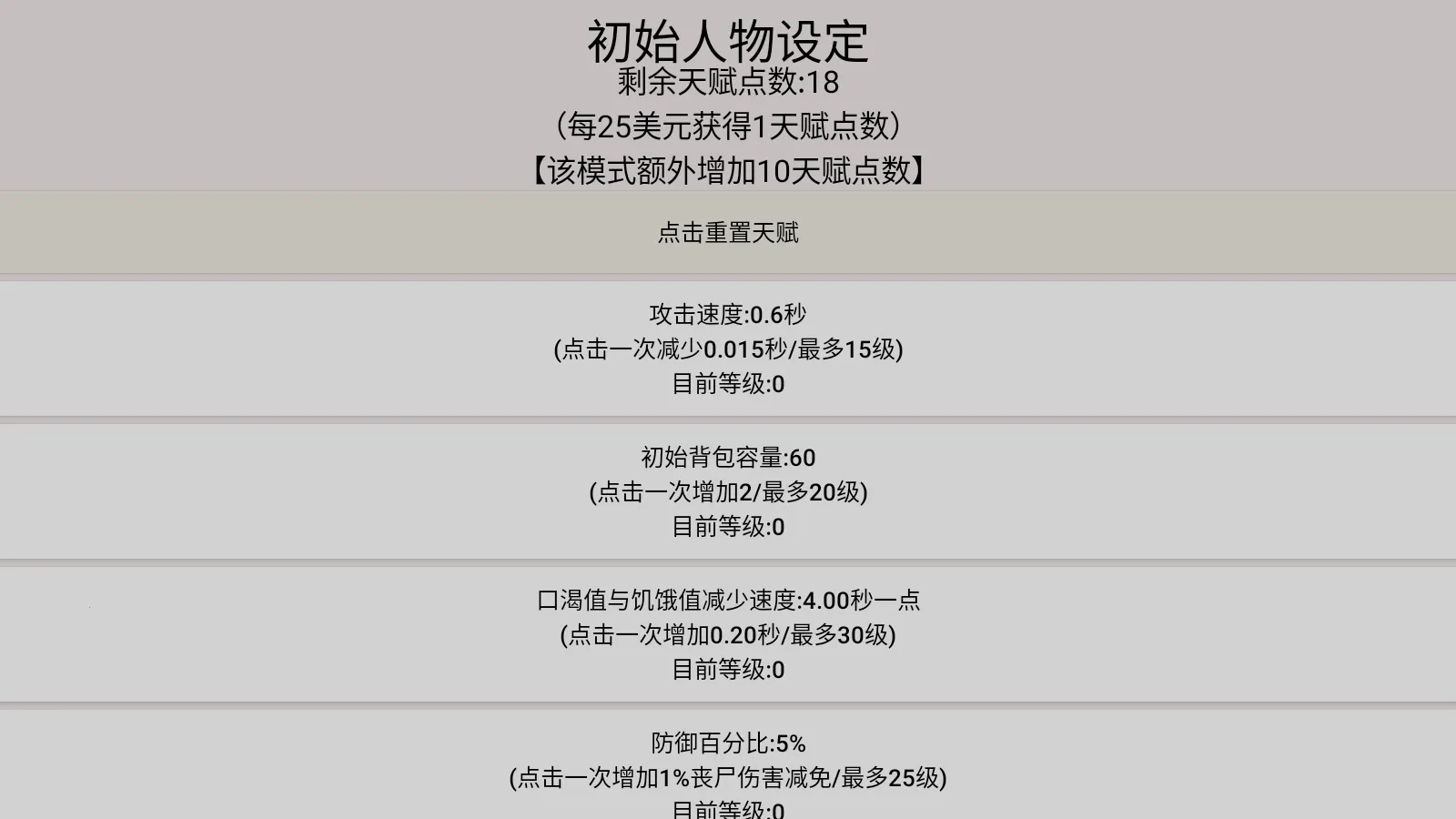This screenshot has height=819, width=1456.
Task: Tap 点击重置天赋 to reset talents
Action: coord(728,232)
